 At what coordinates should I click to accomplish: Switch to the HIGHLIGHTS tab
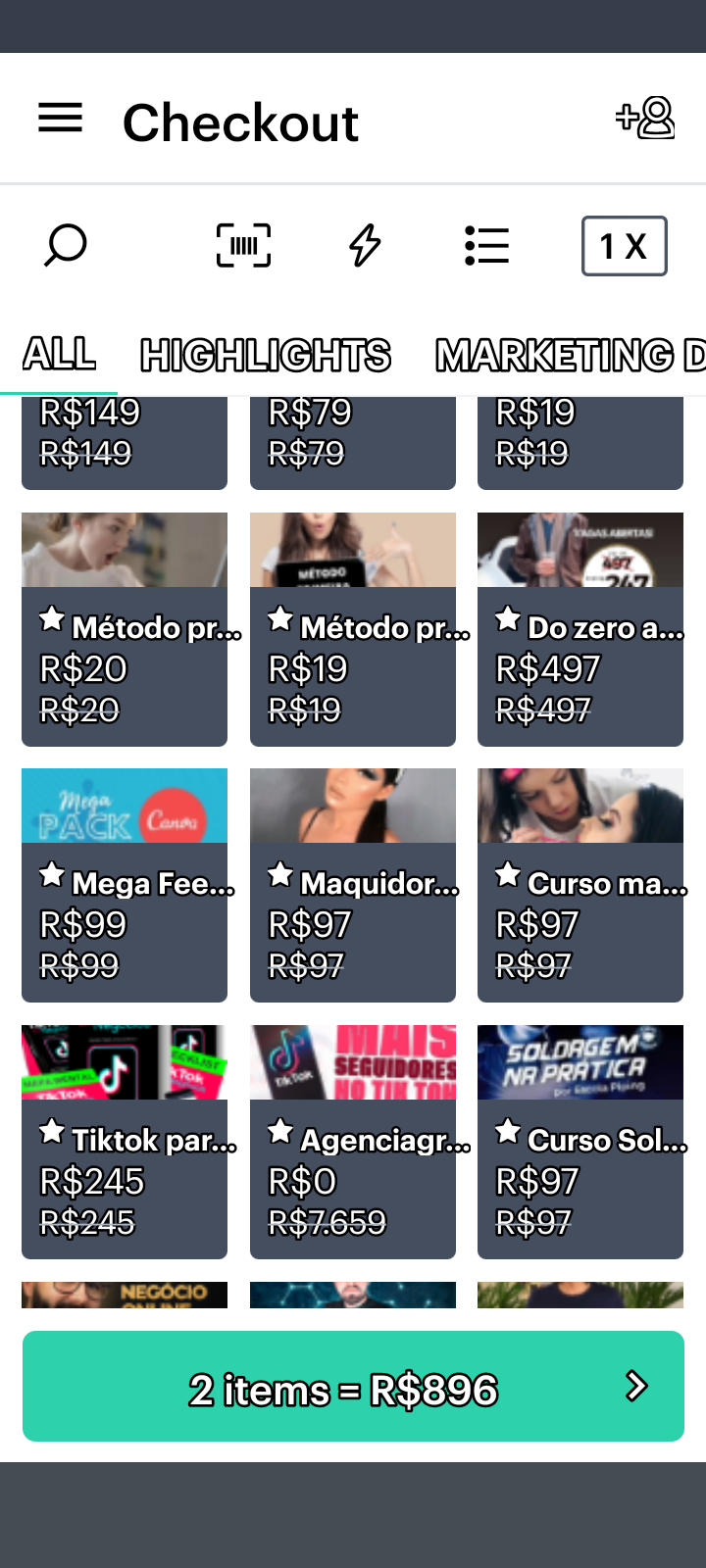coord(266,355)
